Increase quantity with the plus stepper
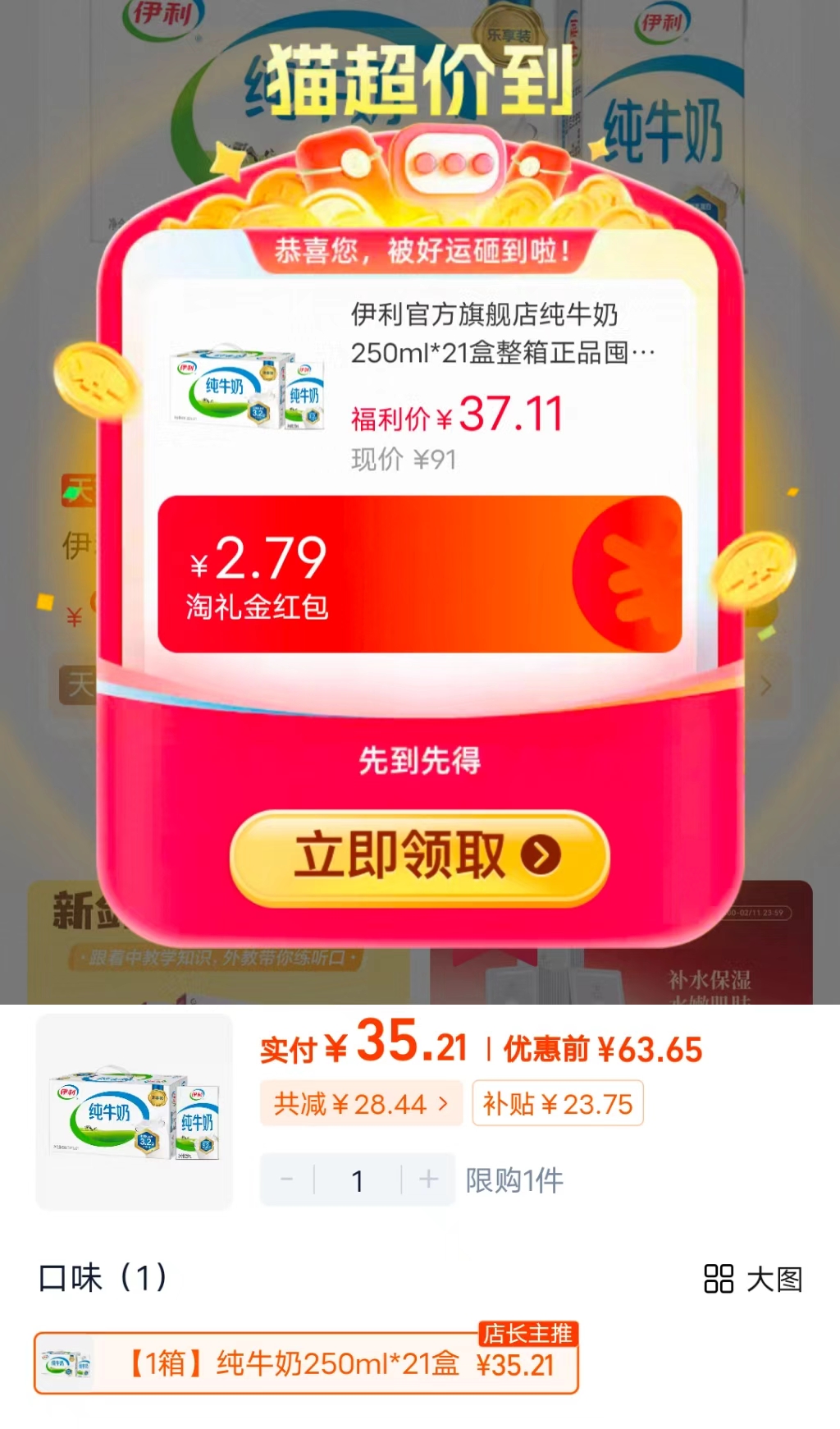Image resolution: width=840 pixels, height=1429 pixels. [x=428, y=1179]
